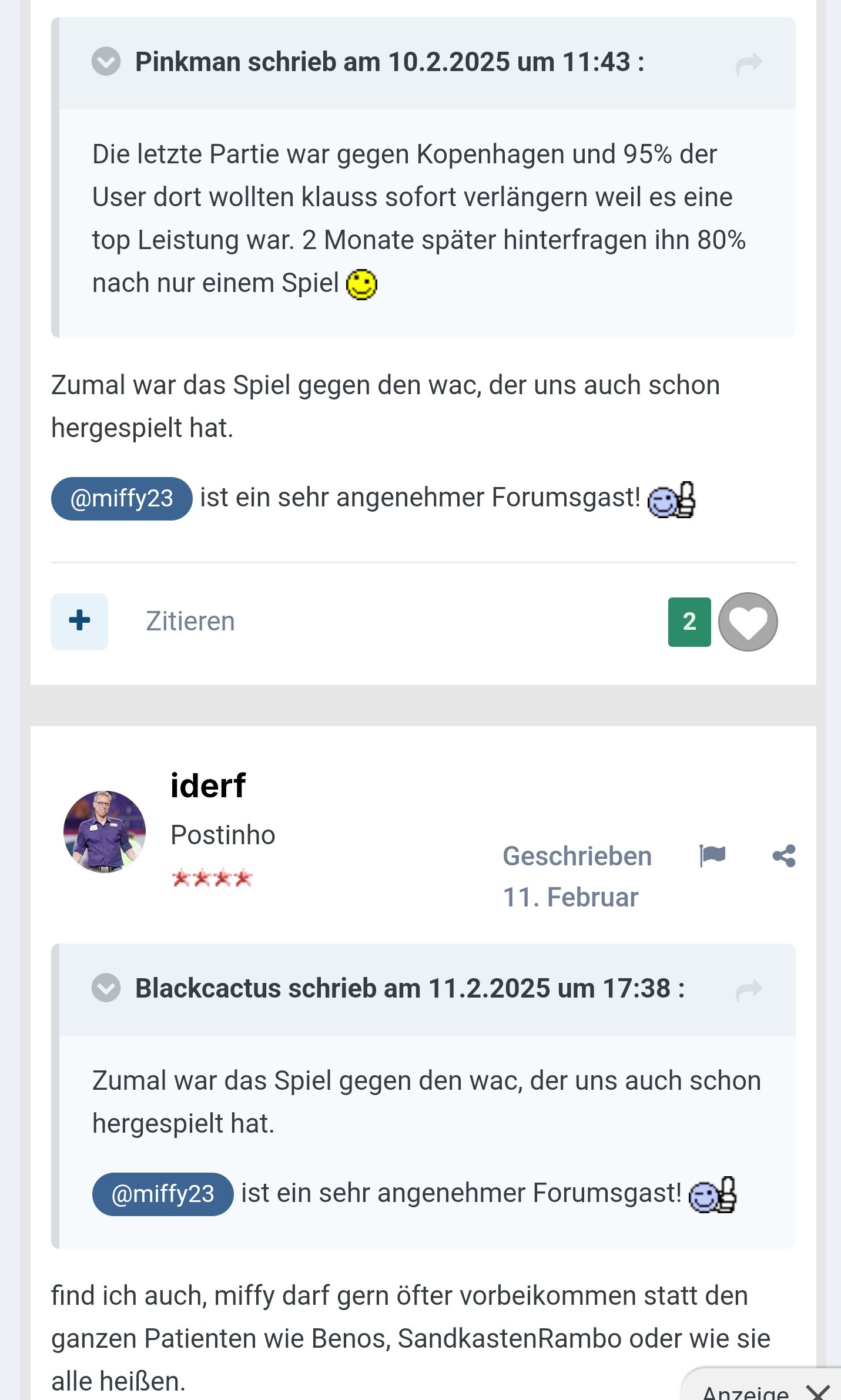Like the post with the heart icon

pos(748,622)
